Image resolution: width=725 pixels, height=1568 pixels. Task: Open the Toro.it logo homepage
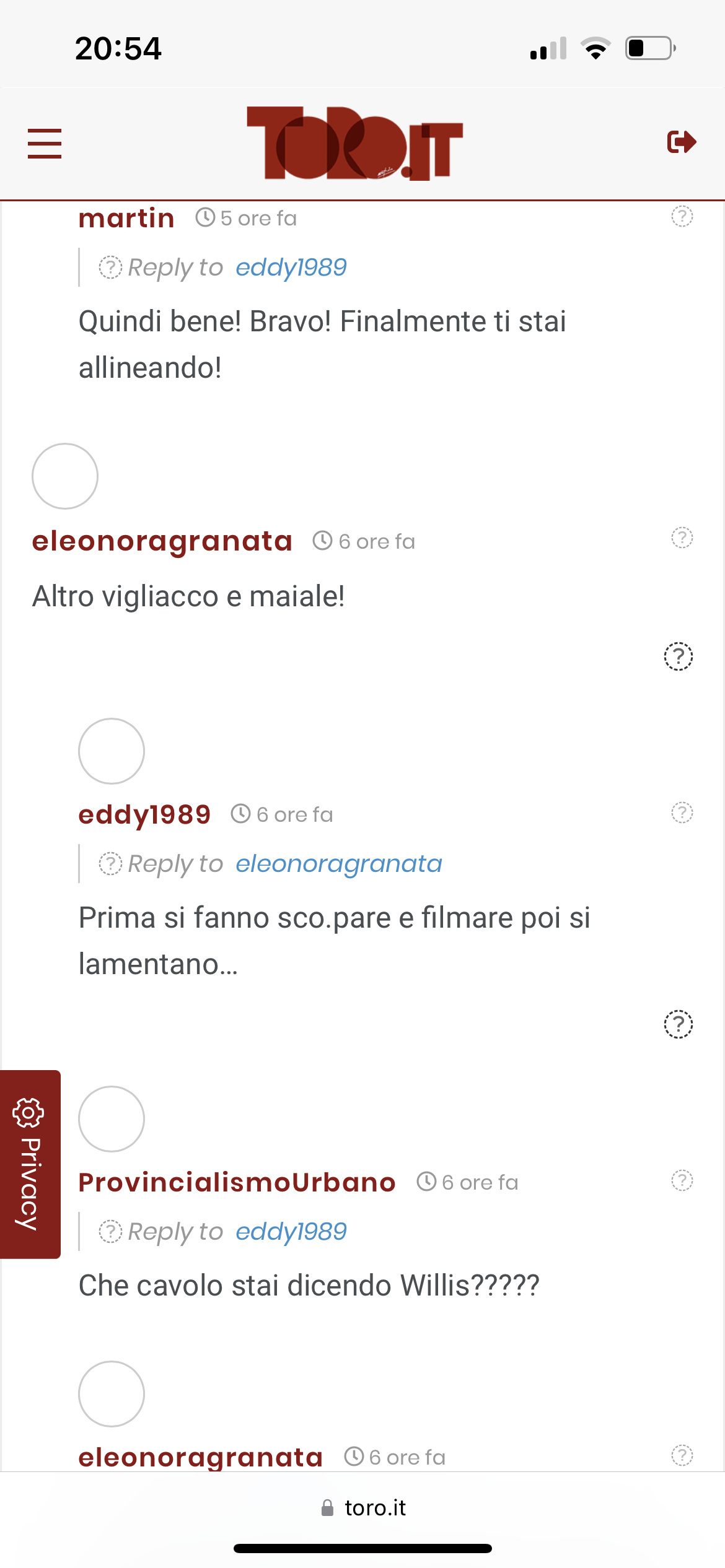[355, 143]
